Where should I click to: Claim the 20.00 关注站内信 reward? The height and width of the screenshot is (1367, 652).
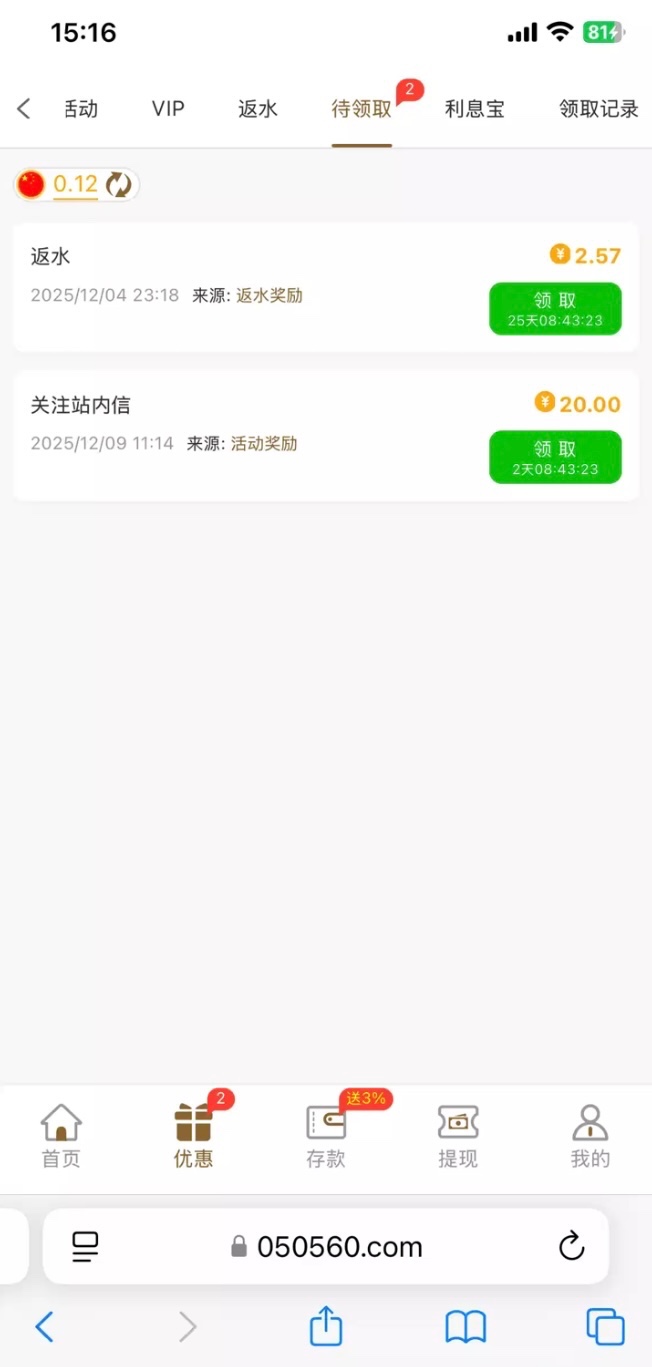pyautogui.click(x=555, y=457)
